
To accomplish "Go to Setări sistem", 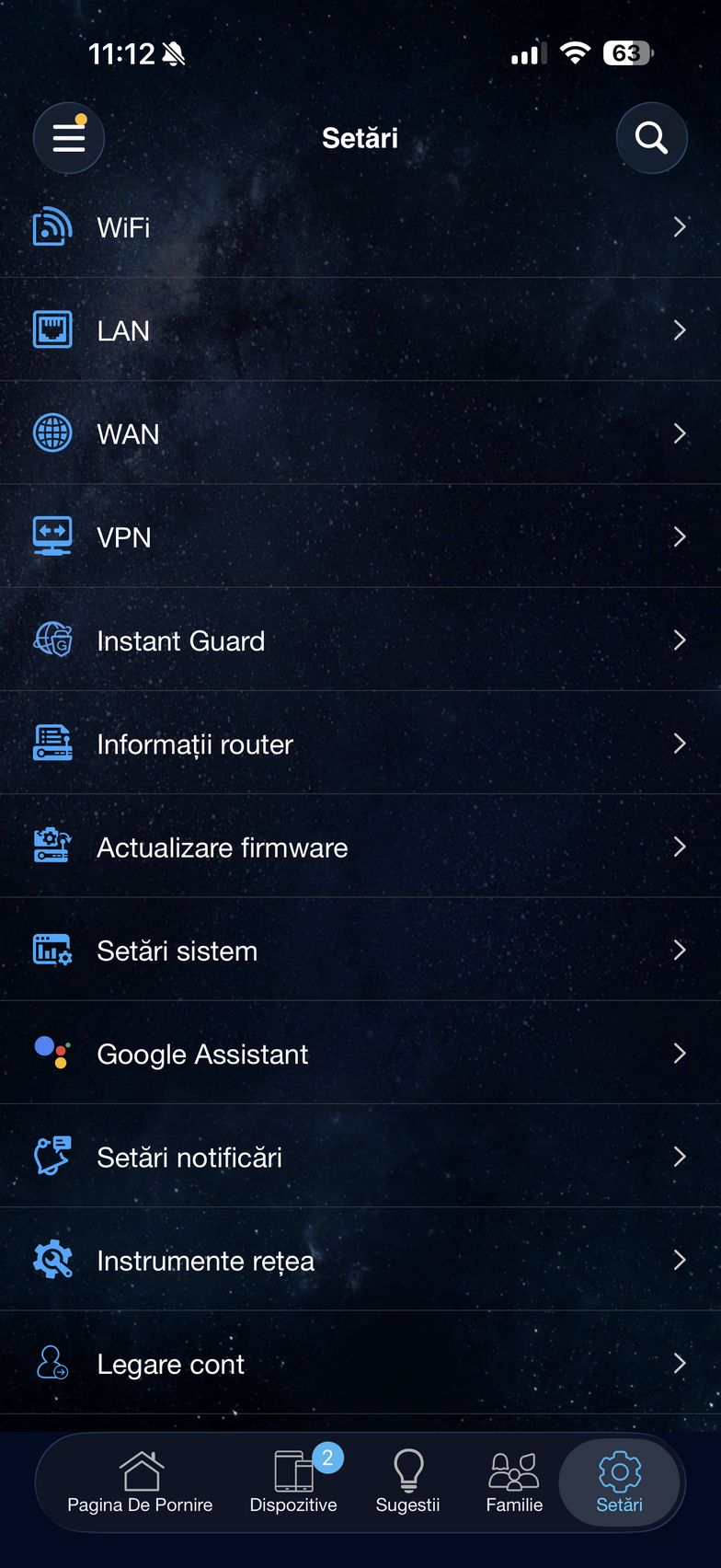I will [x=359, y=951].
